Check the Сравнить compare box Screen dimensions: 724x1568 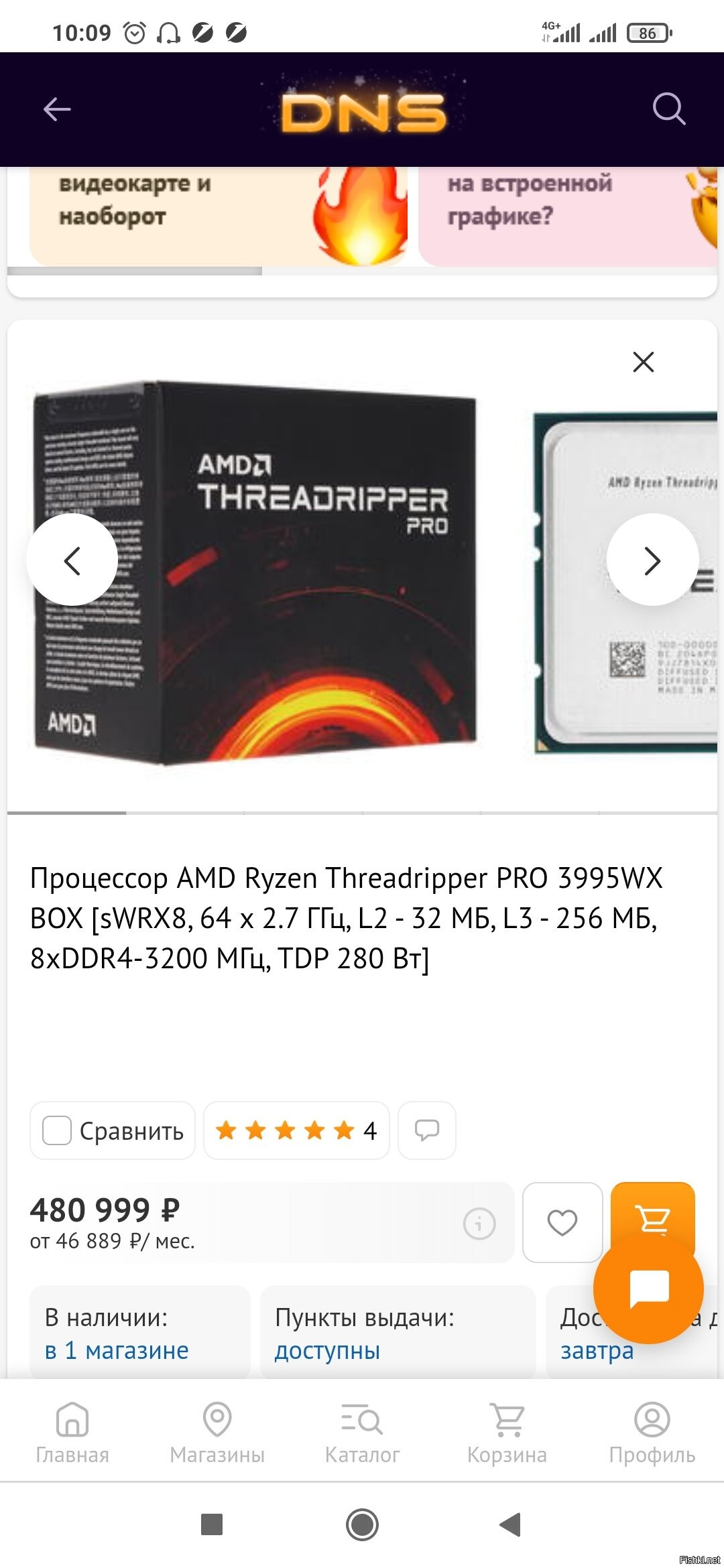tap(57, 1130)
